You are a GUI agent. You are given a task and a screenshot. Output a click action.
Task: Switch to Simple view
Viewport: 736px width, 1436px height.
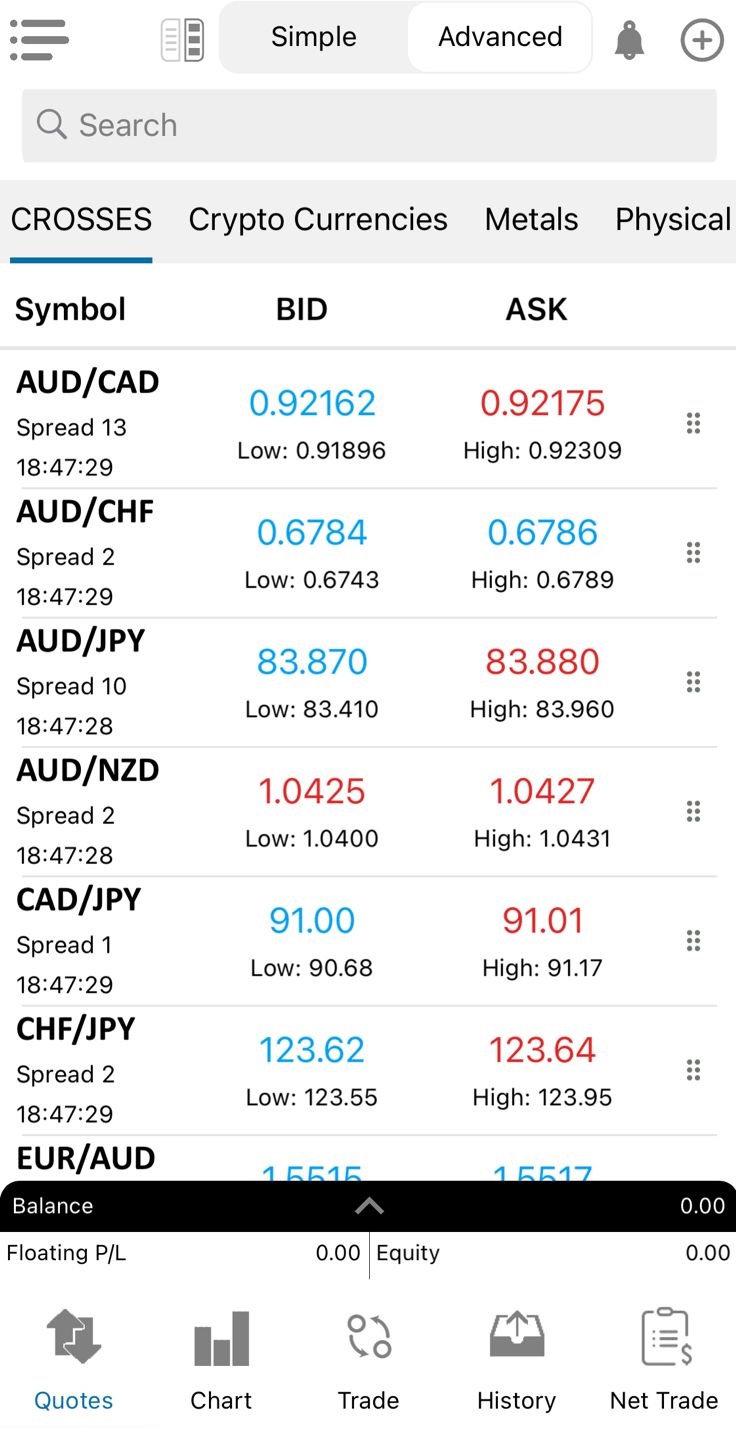coord(313,37)
